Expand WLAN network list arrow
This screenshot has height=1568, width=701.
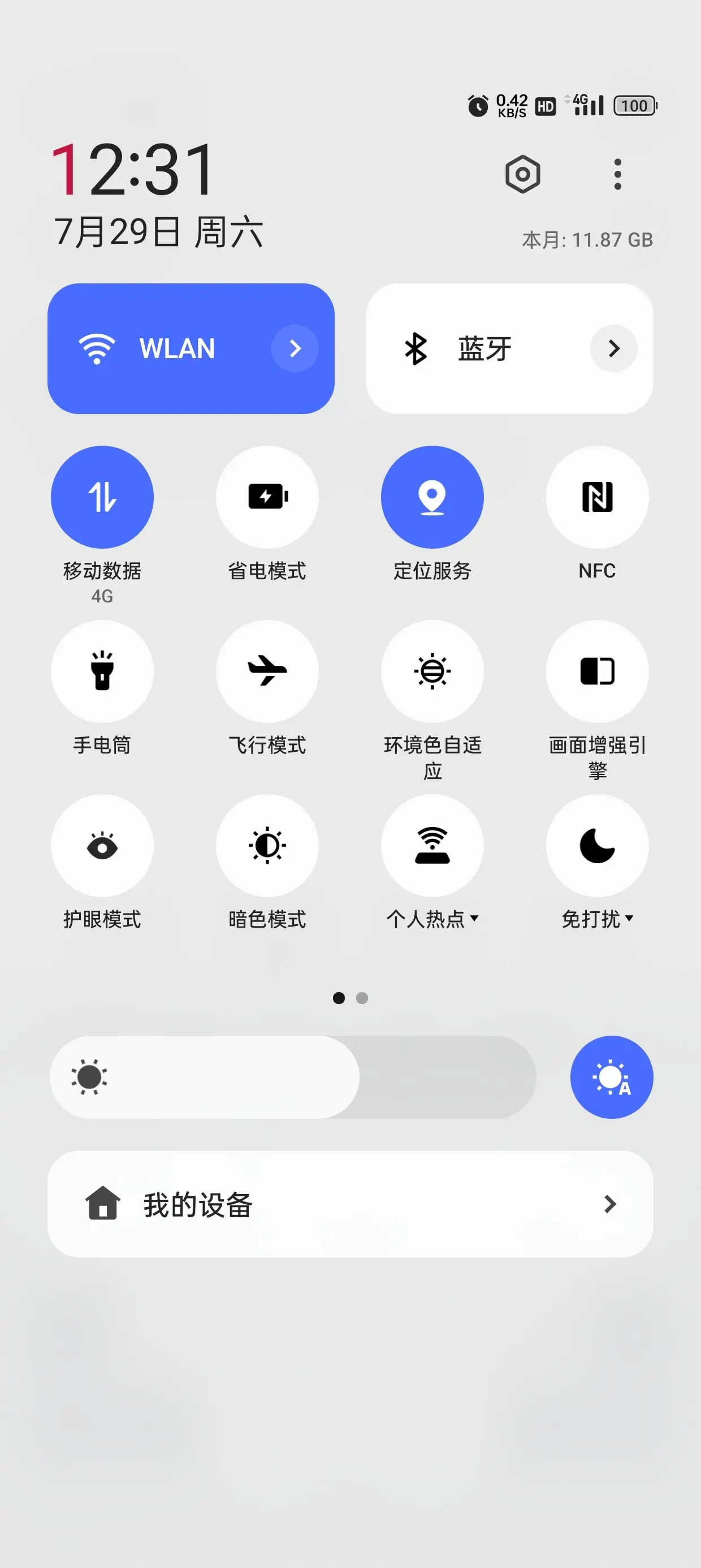click(295, 349)
